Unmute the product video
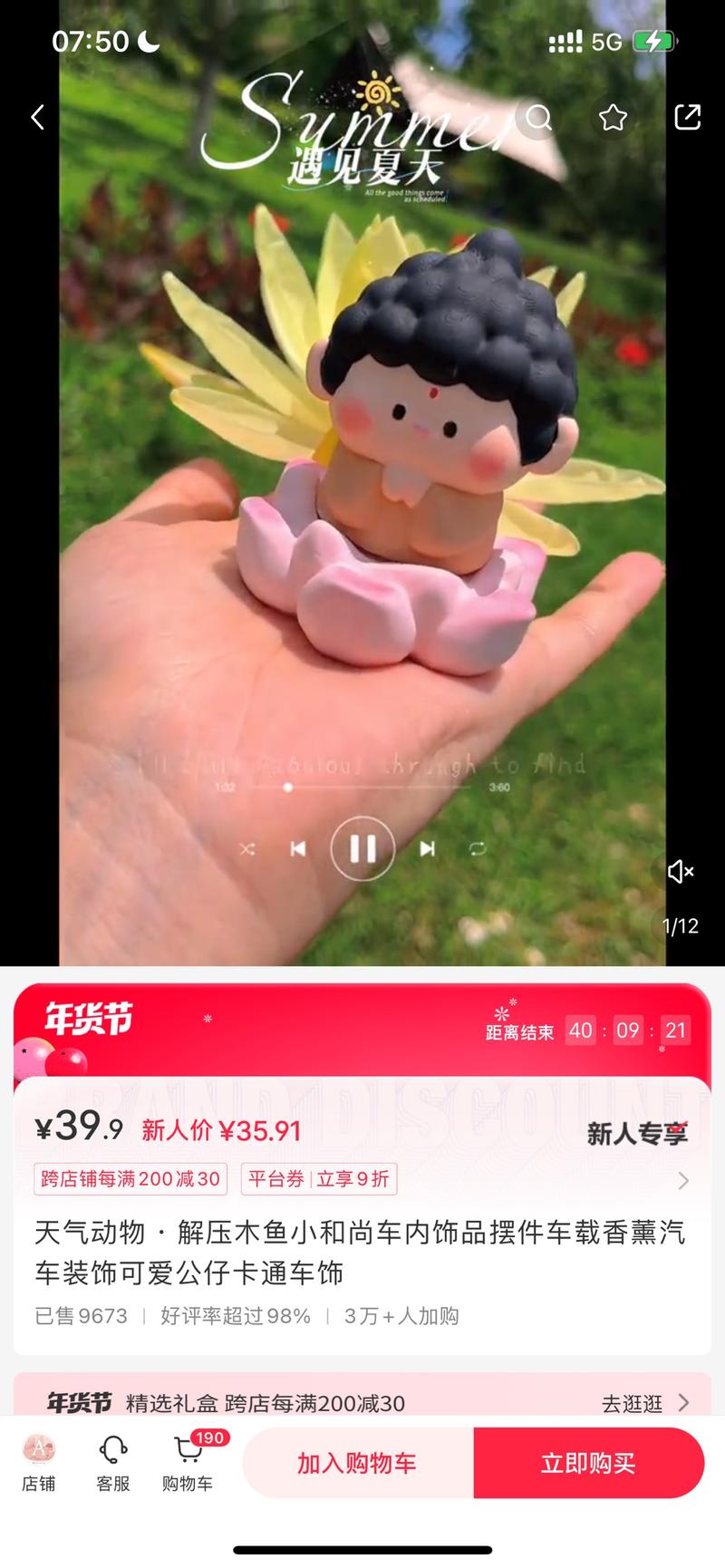The width and height of the screenshot is (725, 1568). [x=680, y=871]
